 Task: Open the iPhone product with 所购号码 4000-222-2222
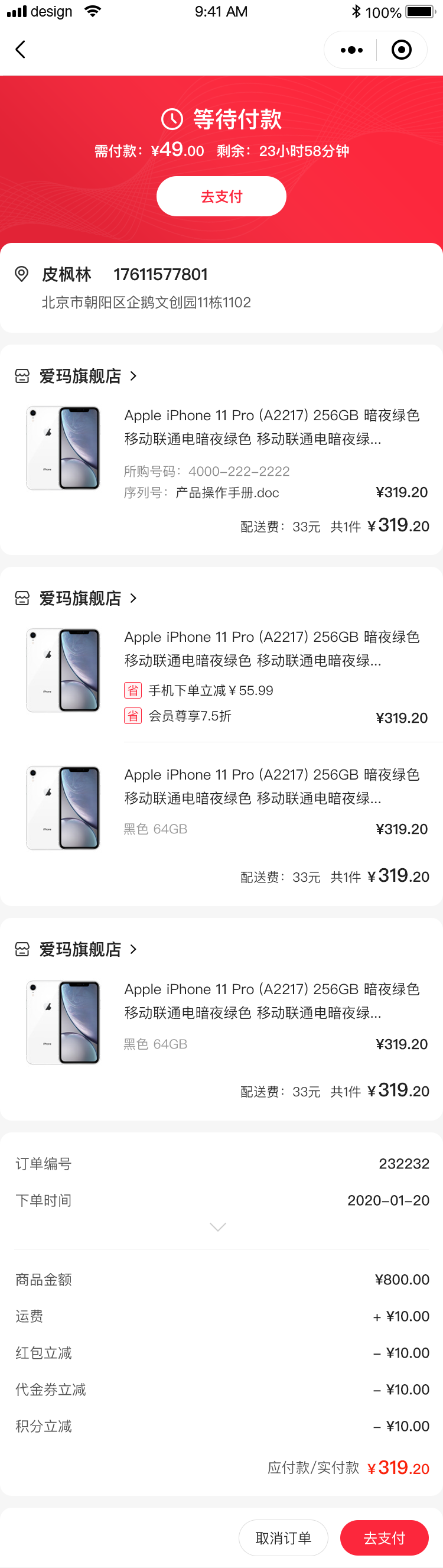(271, 426)
